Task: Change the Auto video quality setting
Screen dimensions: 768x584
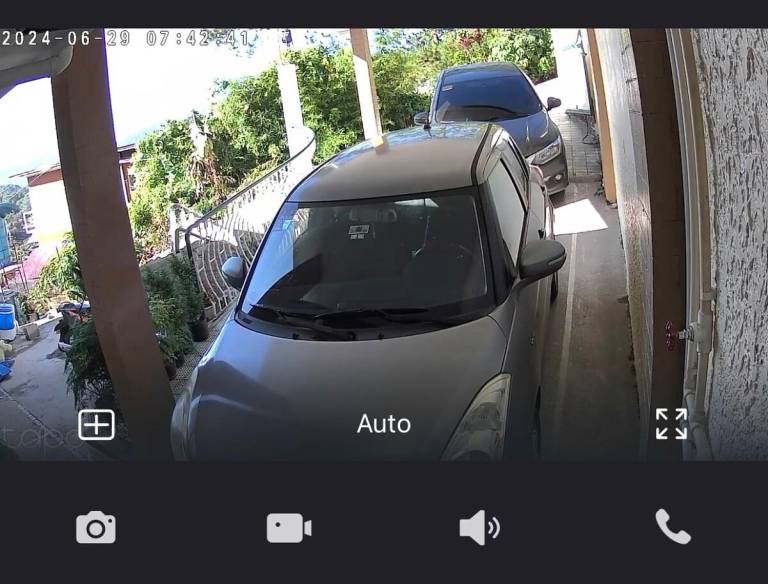Action: tap(384, 424)
